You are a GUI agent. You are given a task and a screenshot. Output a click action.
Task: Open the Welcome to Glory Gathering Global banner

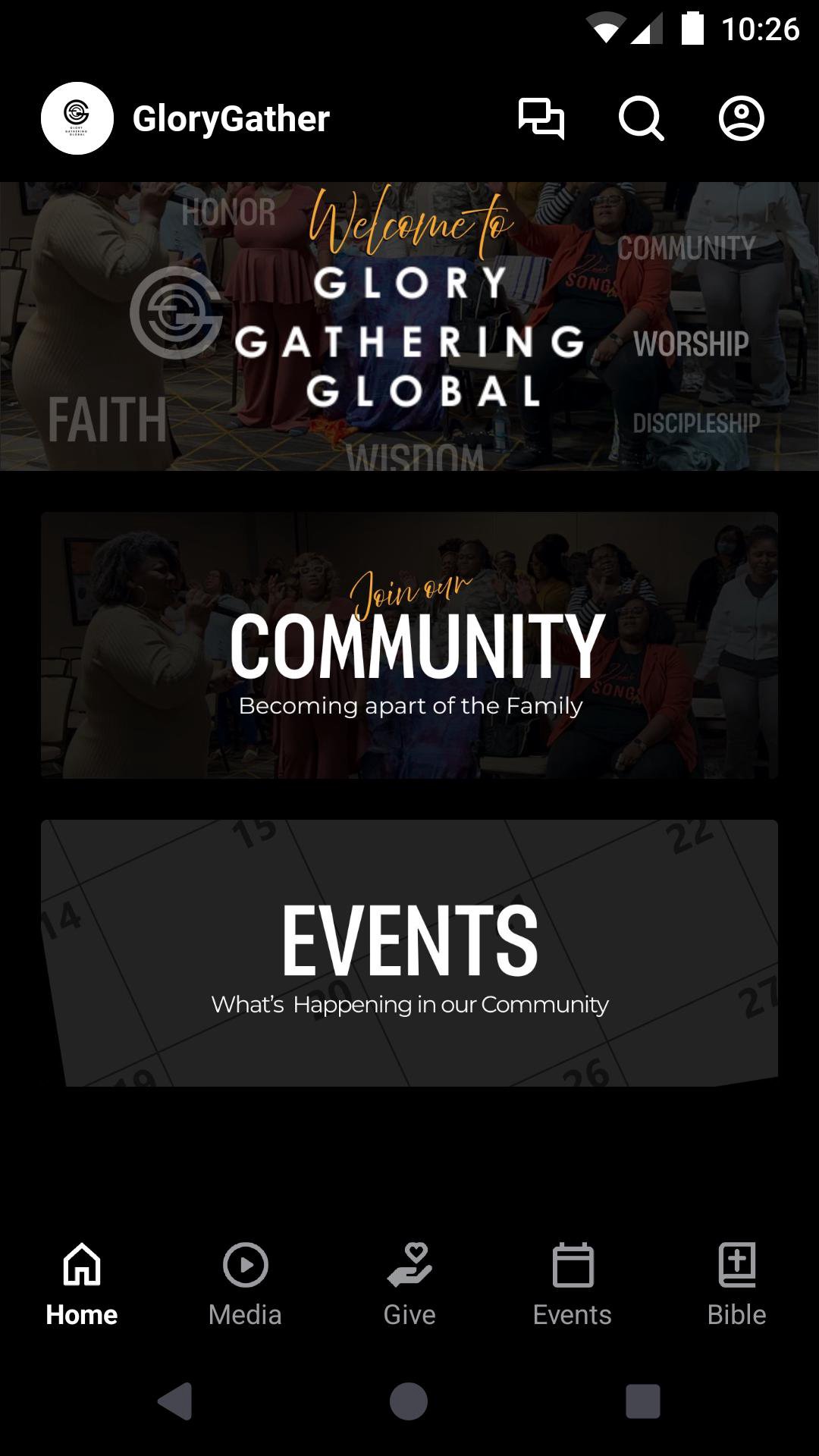pyautogui.click(x=409, y=326)
